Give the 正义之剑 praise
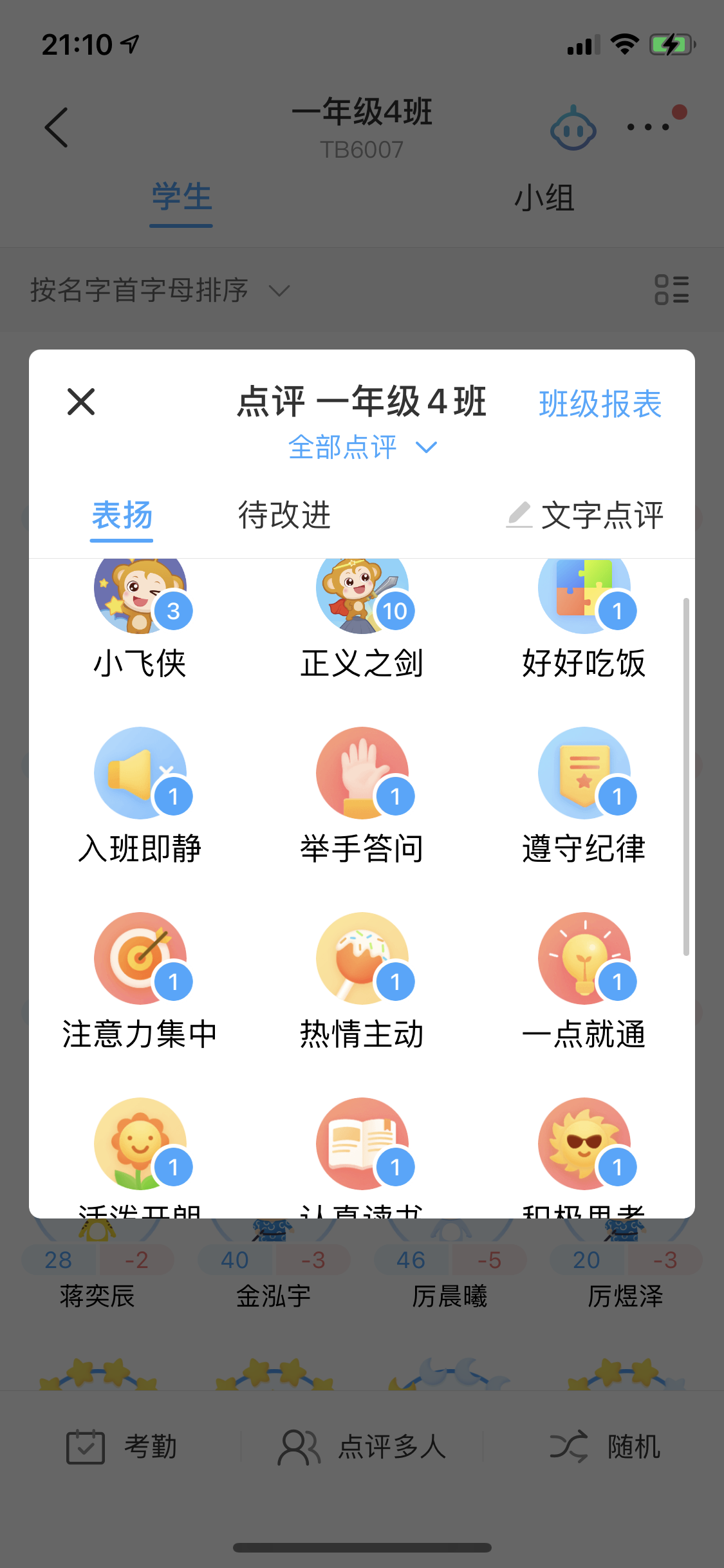Viewport: 724px width, 1568px height. (362, 618)
